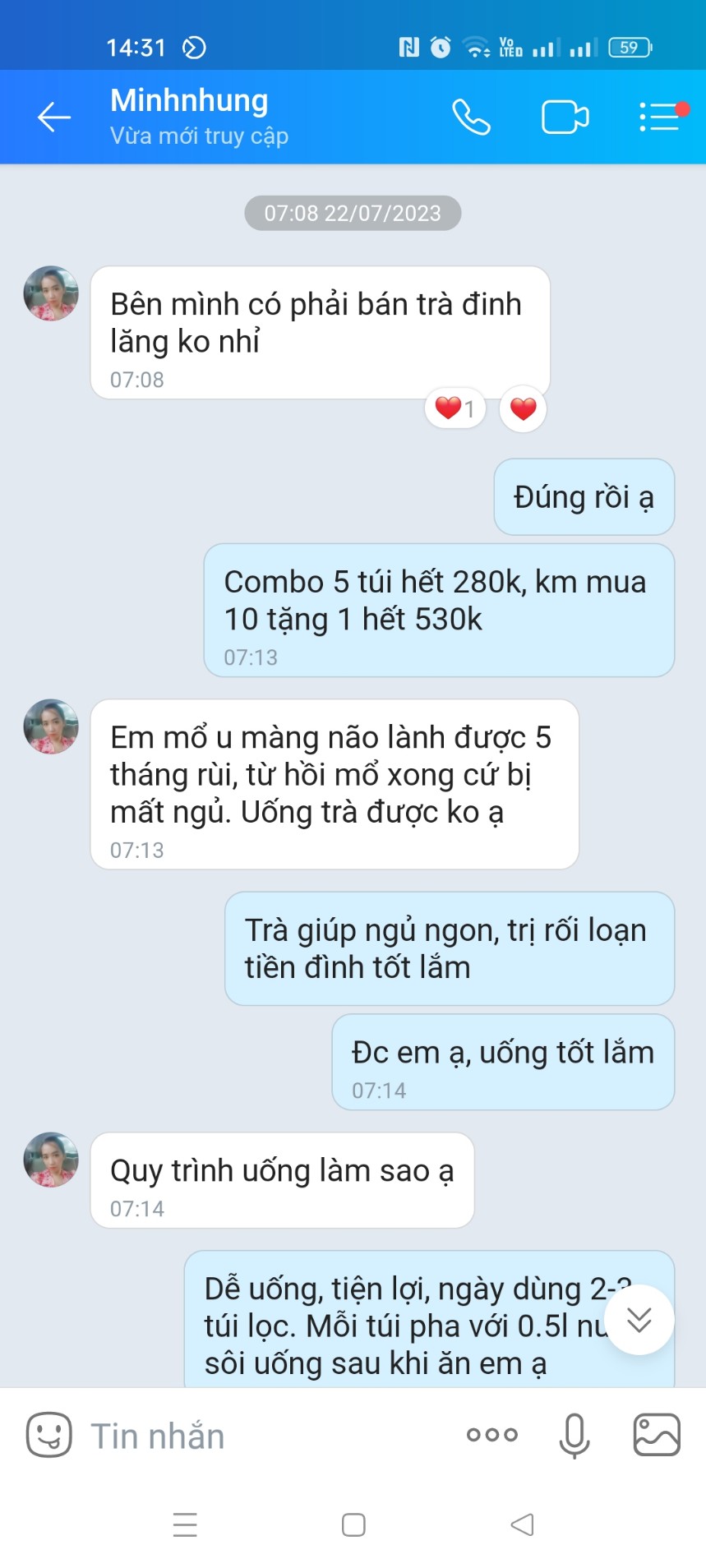
Task: Tap the heart reaction button on first message
Action: (x=523, y=408)
